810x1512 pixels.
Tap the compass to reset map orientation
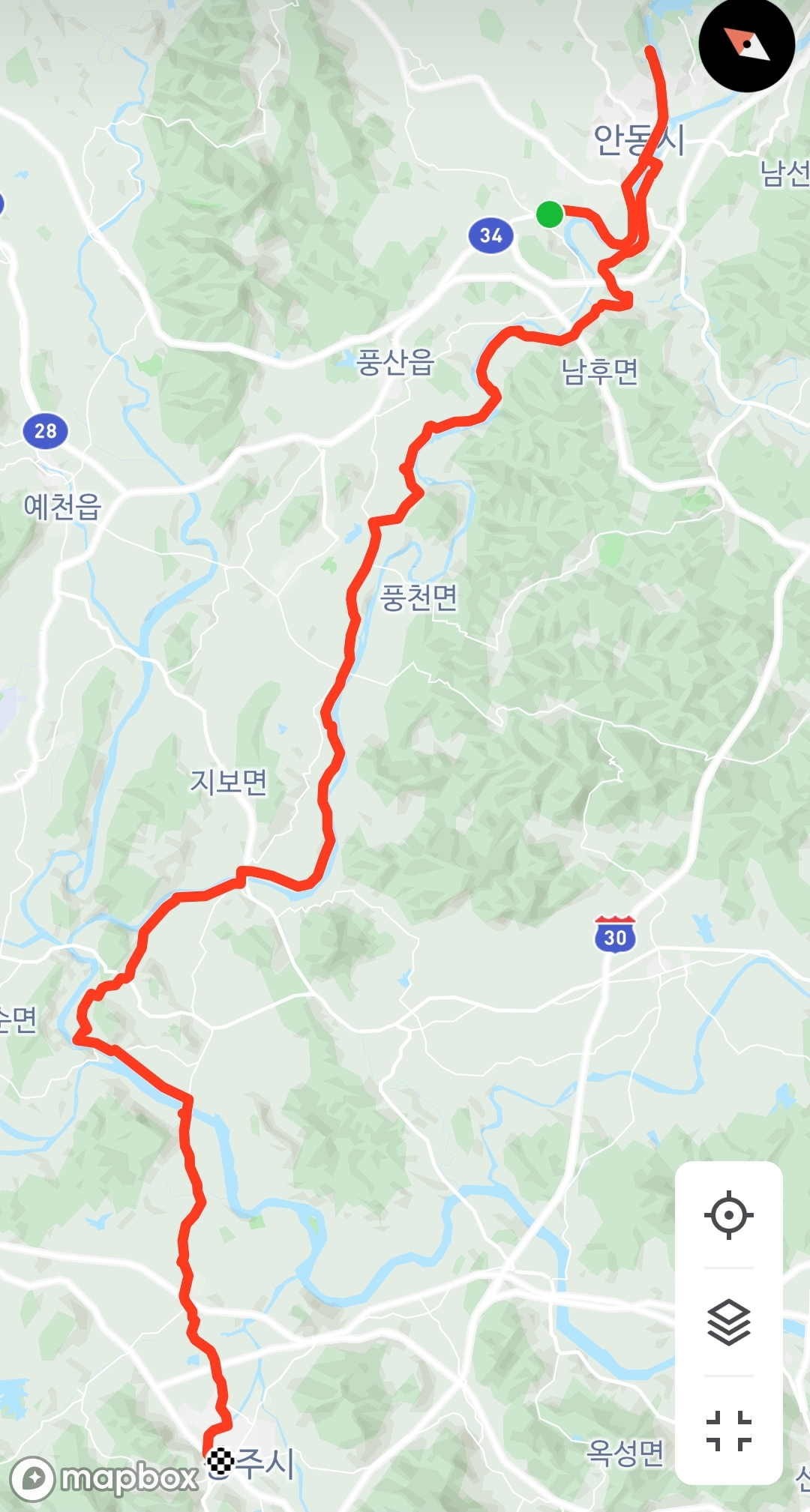click(x=746, y=45)
